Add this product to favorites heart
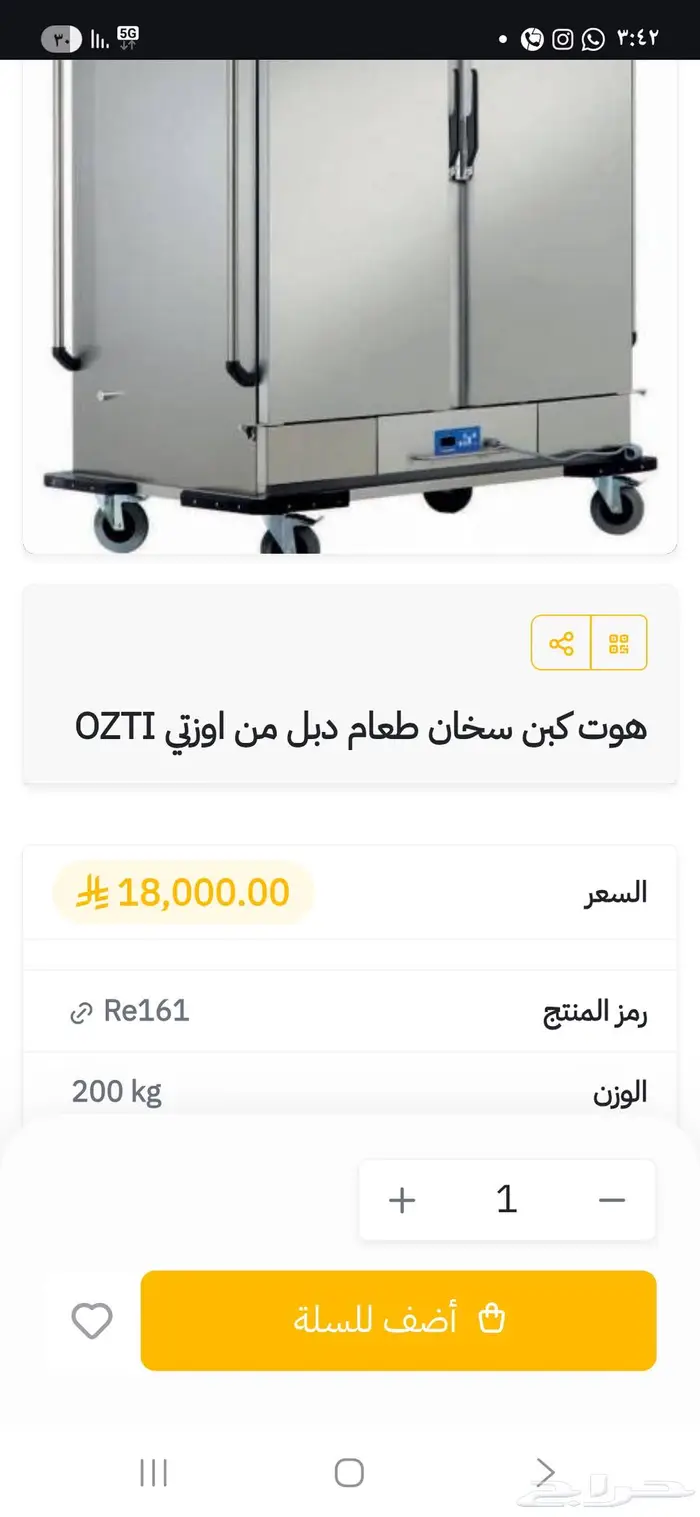 click(x=92, y=1322)
